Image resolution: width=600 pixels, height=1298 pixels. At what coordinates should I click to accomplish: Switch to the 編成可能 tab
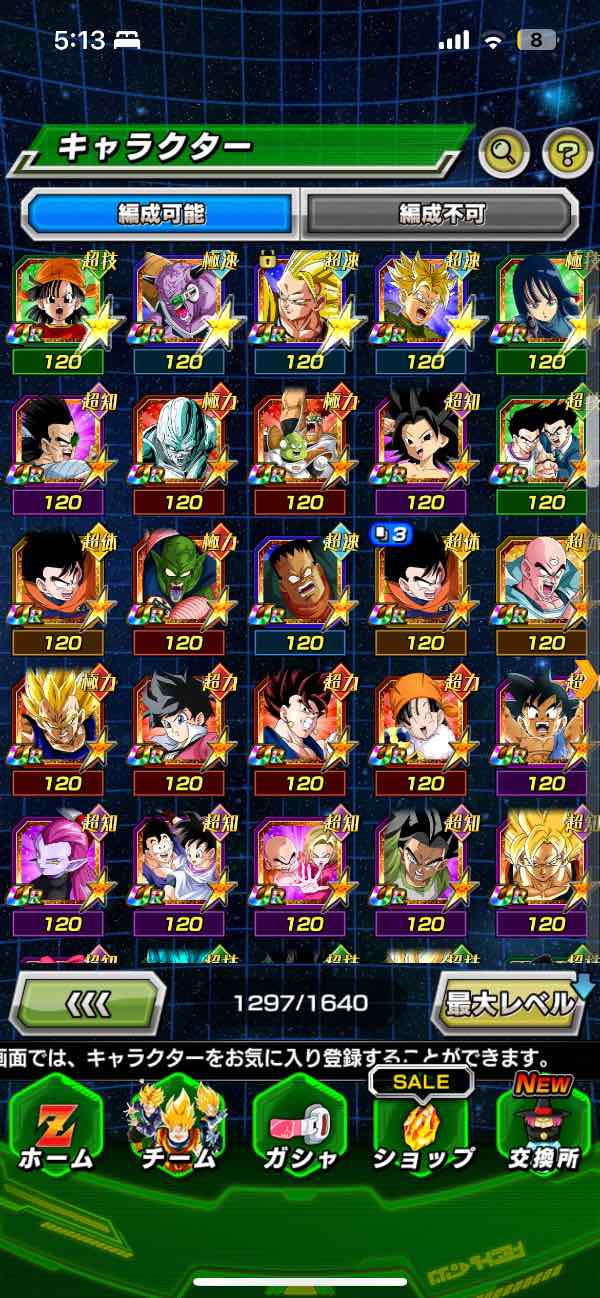(x=161, y=213)
